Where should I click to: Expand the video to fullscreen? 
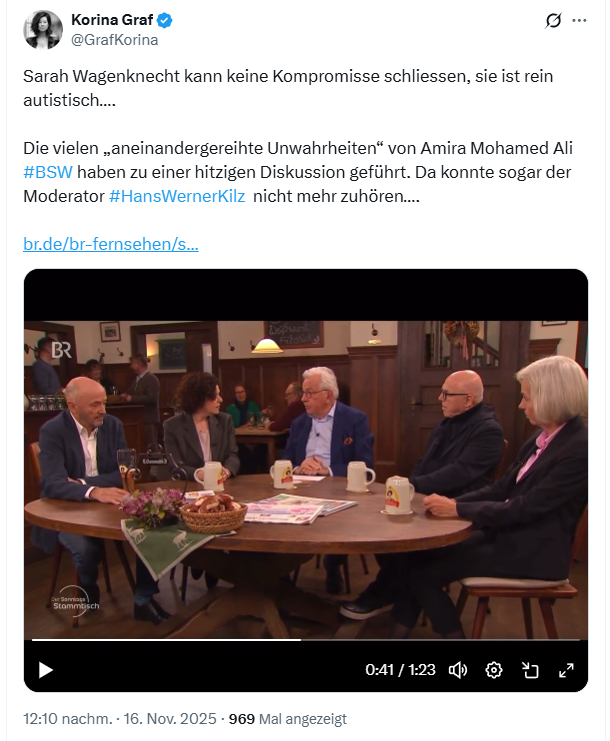click(x=566, y=670)
